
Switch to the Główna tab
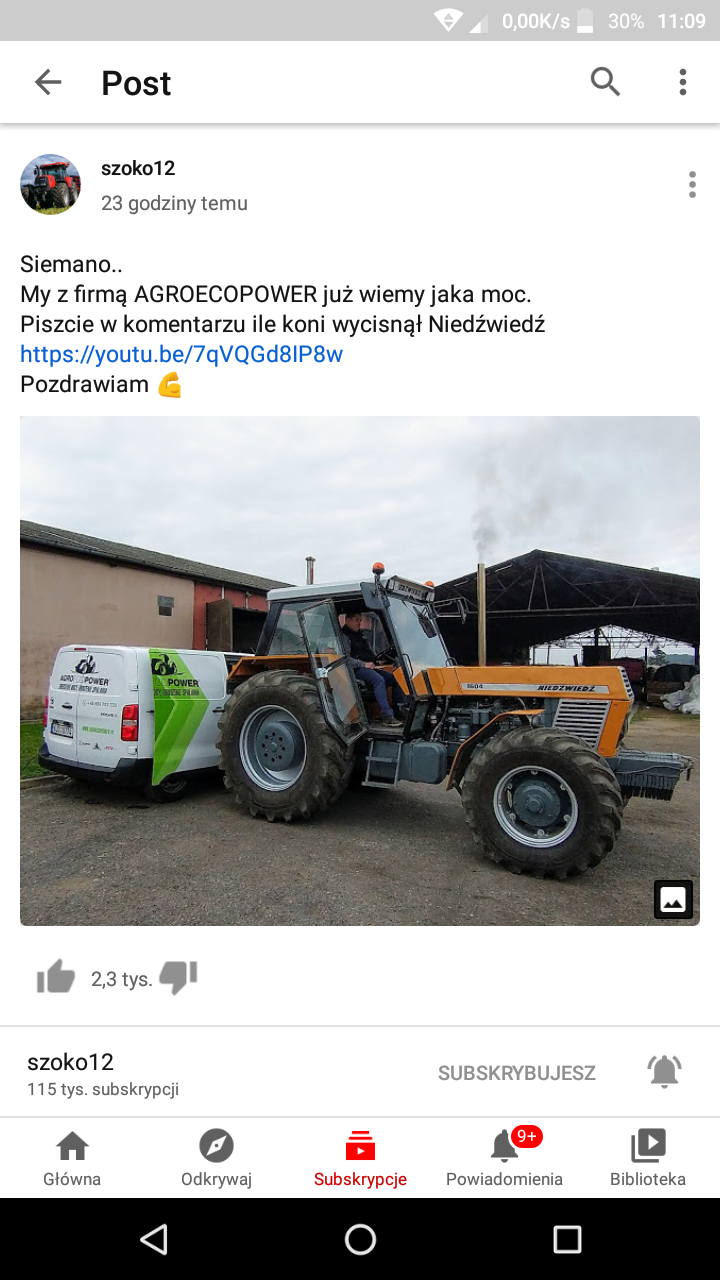coord(72,1158)
